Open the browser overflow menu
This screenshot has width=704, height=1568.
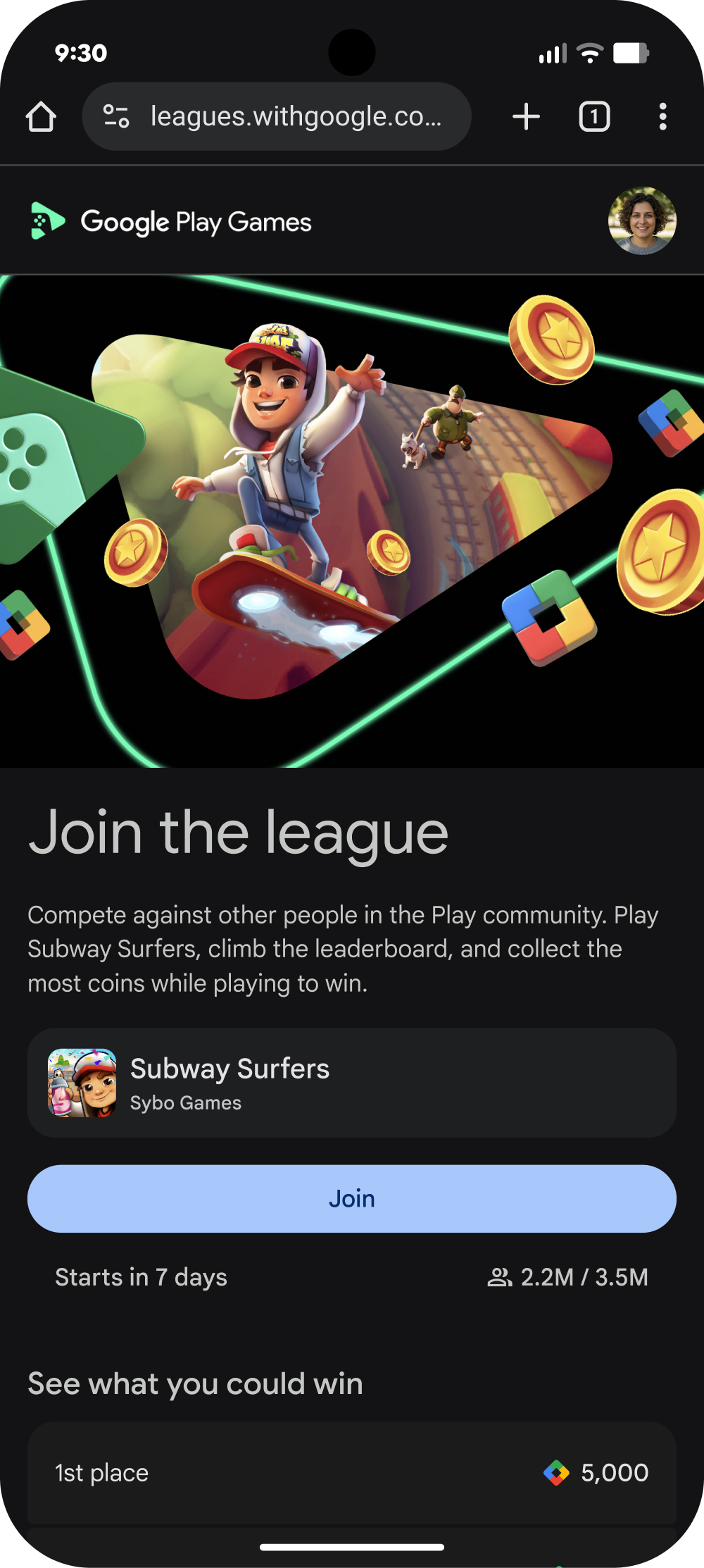coord(662,117)
